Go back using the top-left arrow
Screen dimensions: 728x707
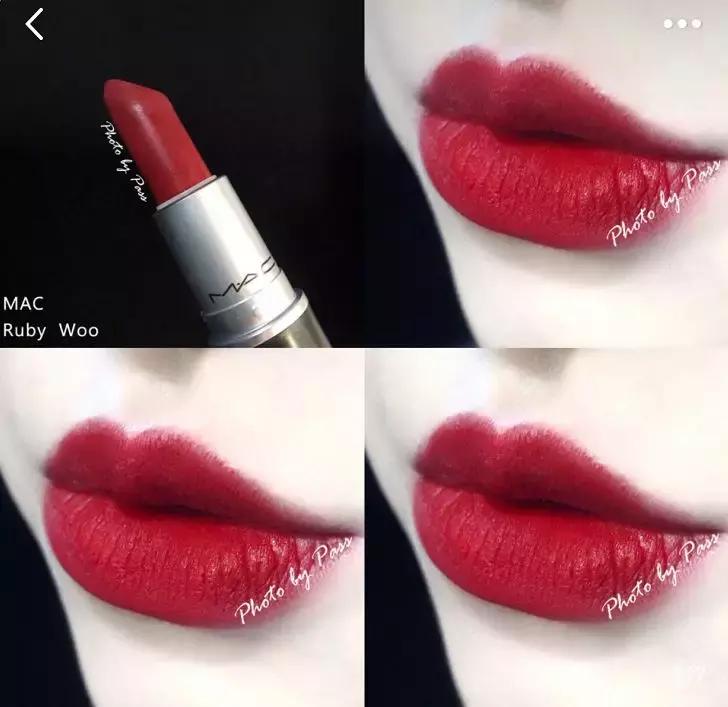click(x=35, y=24)
